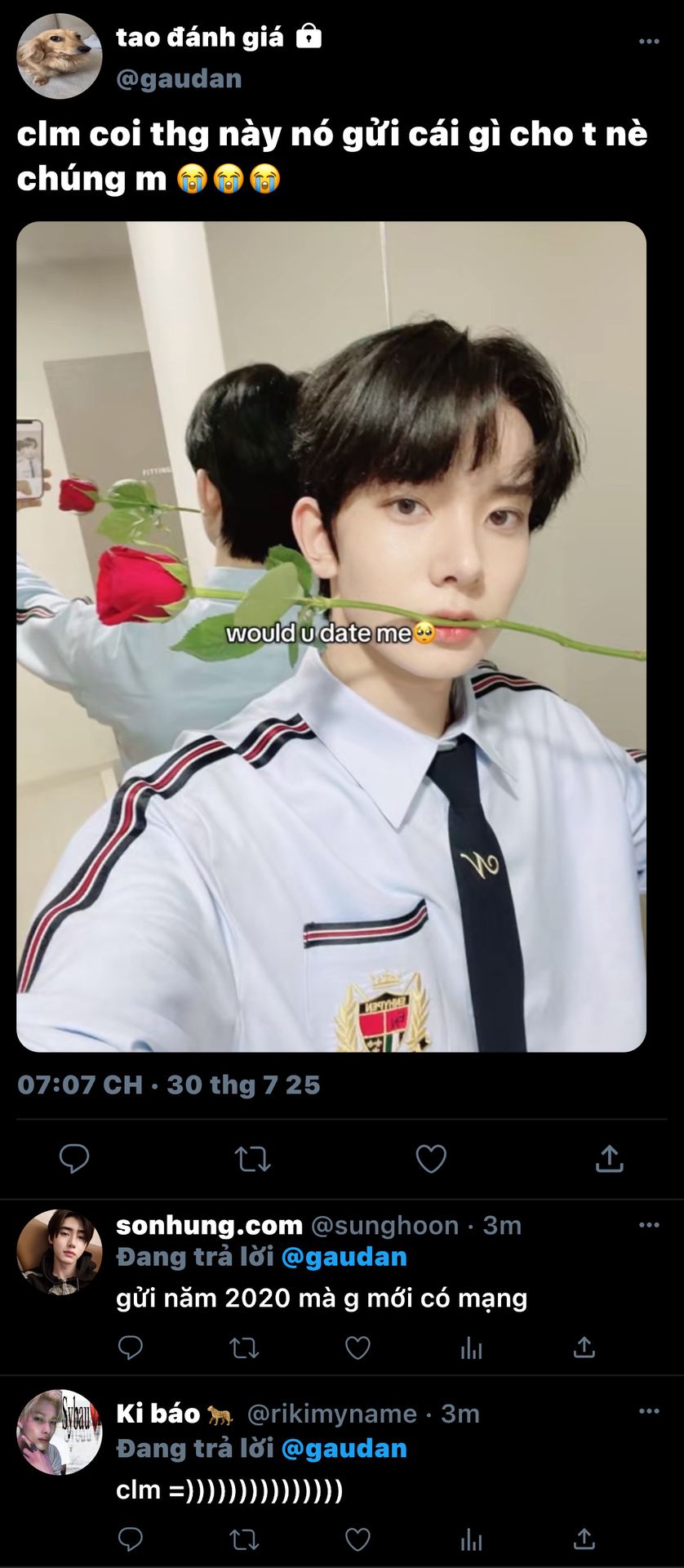The image size is (684, 1568).
Task: Open Ki báo's profile avatar
Action: [60, 1432]
